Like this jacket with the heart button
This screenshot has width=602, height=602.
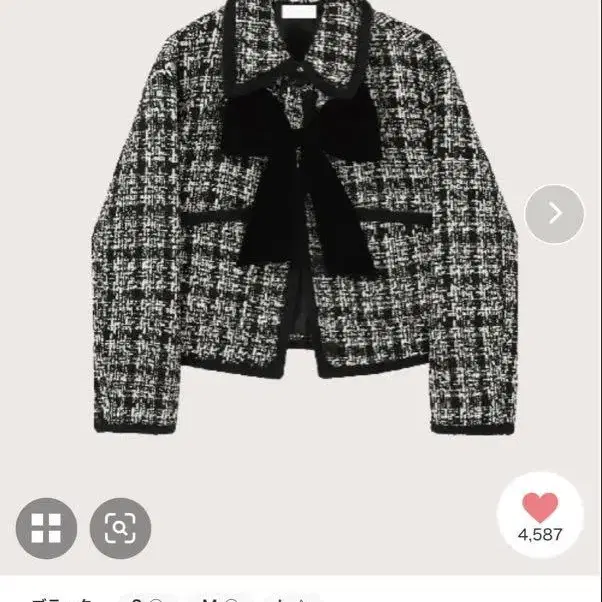(540, 508)
